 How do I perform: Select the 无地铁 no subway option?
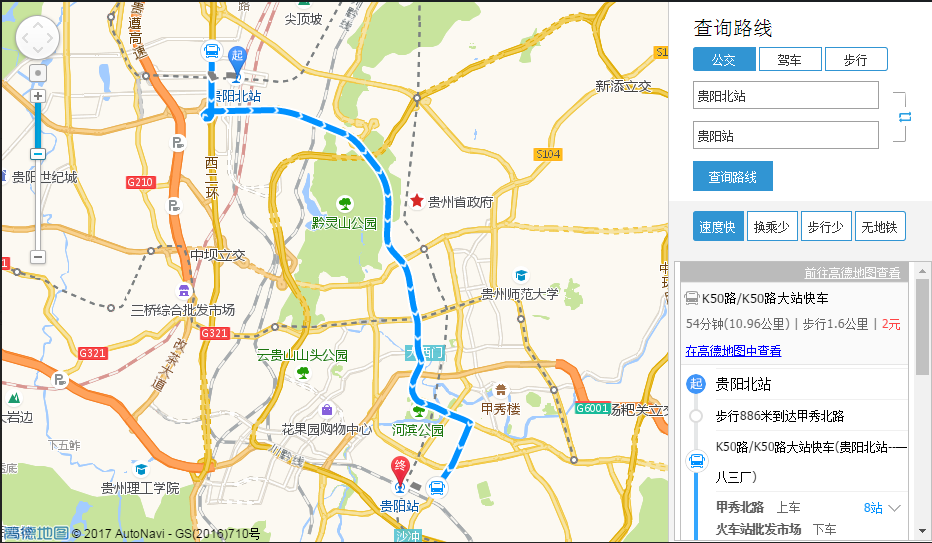tap(880, 227)
